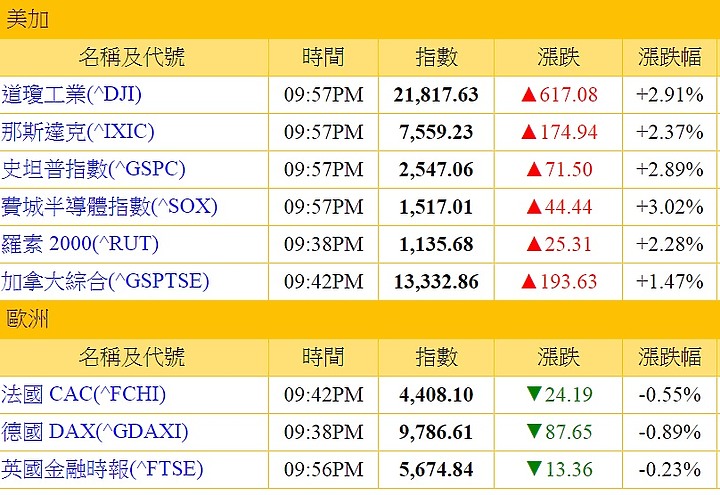The height and width of the screenshot is (495, 720).
Task: View the 法國 CAC(^FCHI) index
Action: point(84,394)
